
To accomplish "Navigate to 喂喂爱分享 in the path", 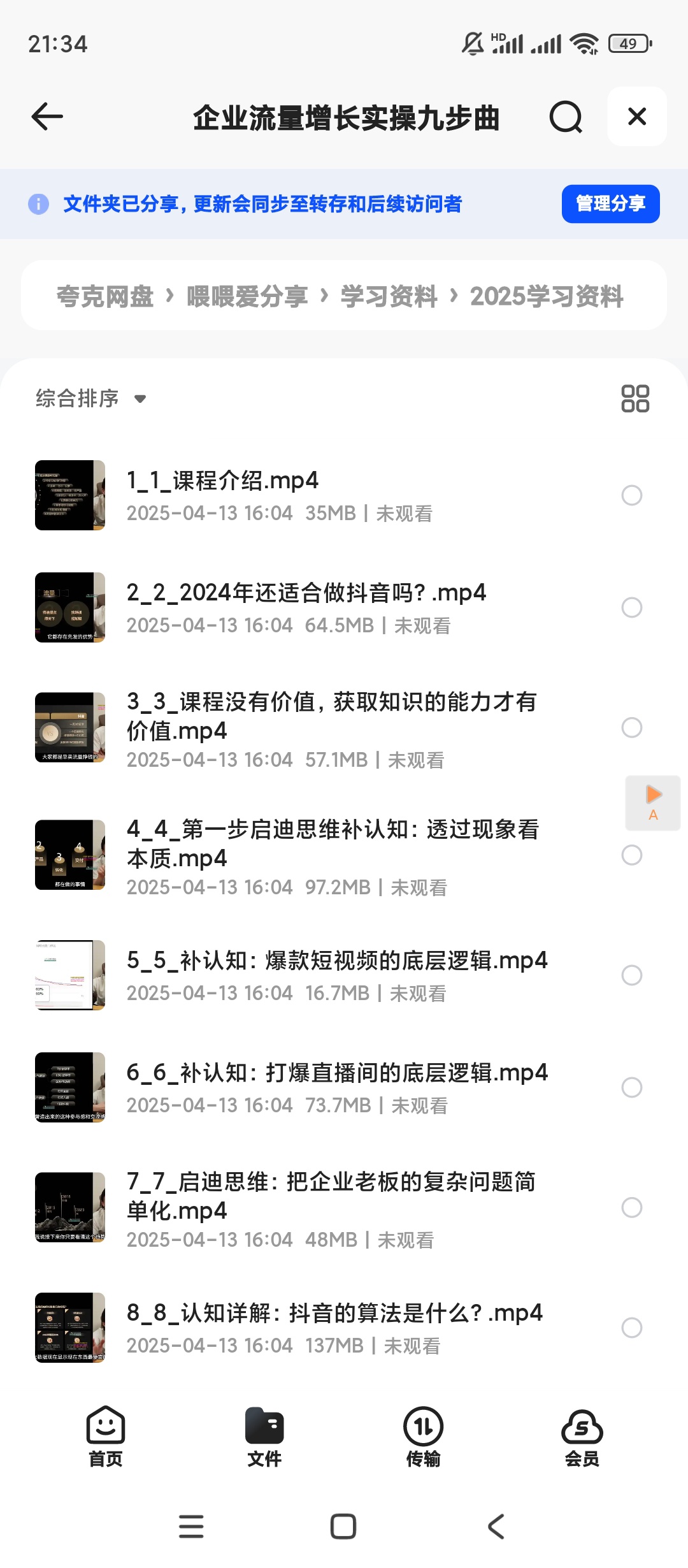I will pos(247,296).
